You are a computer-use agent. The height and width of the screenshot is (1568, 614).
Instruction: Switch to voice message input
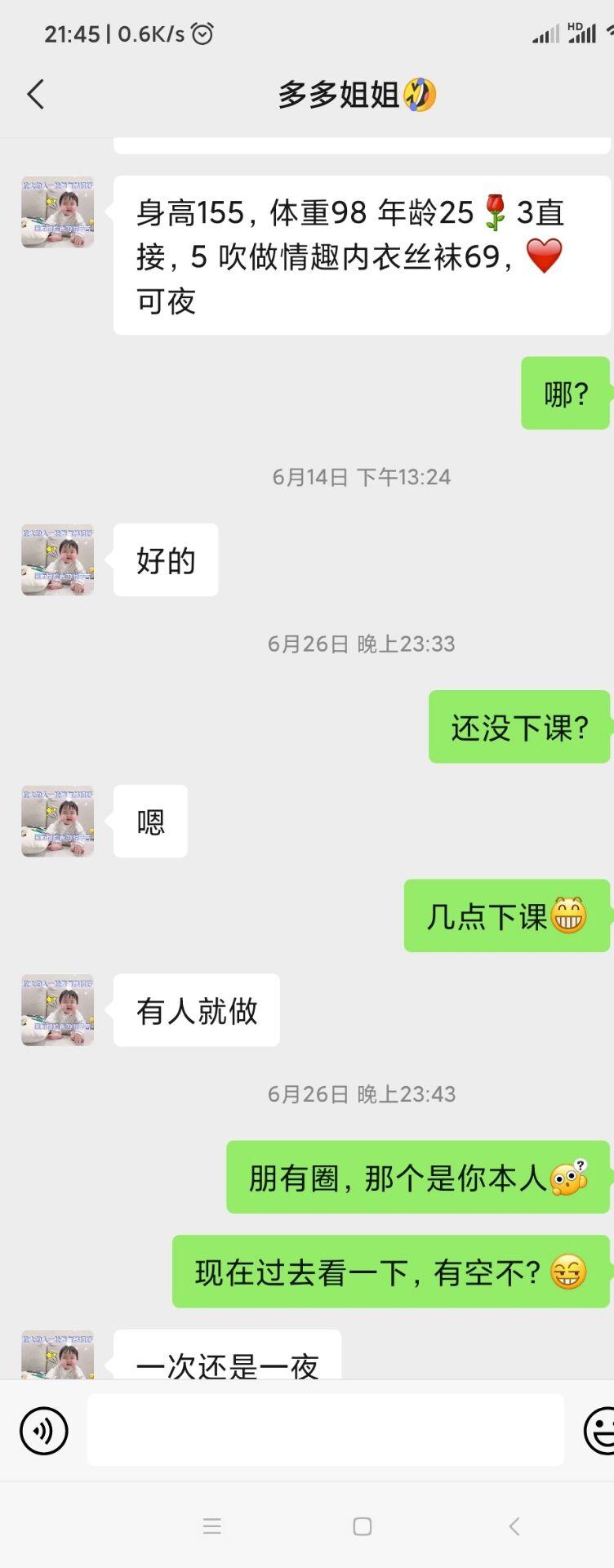click(43, 1431)
